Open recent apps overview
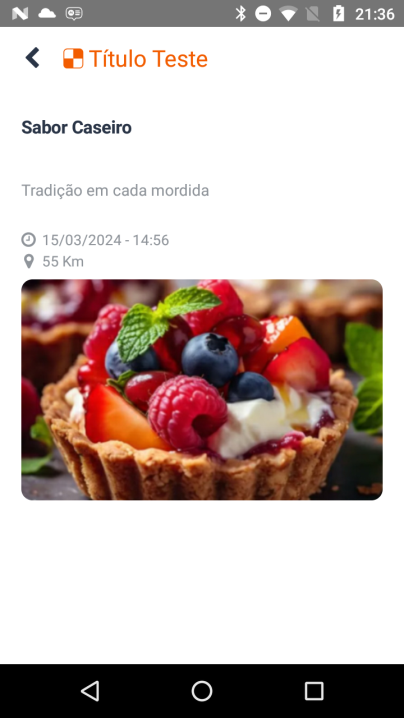The height and width of the screenshot is (718, 404). [x=314, y=691]
